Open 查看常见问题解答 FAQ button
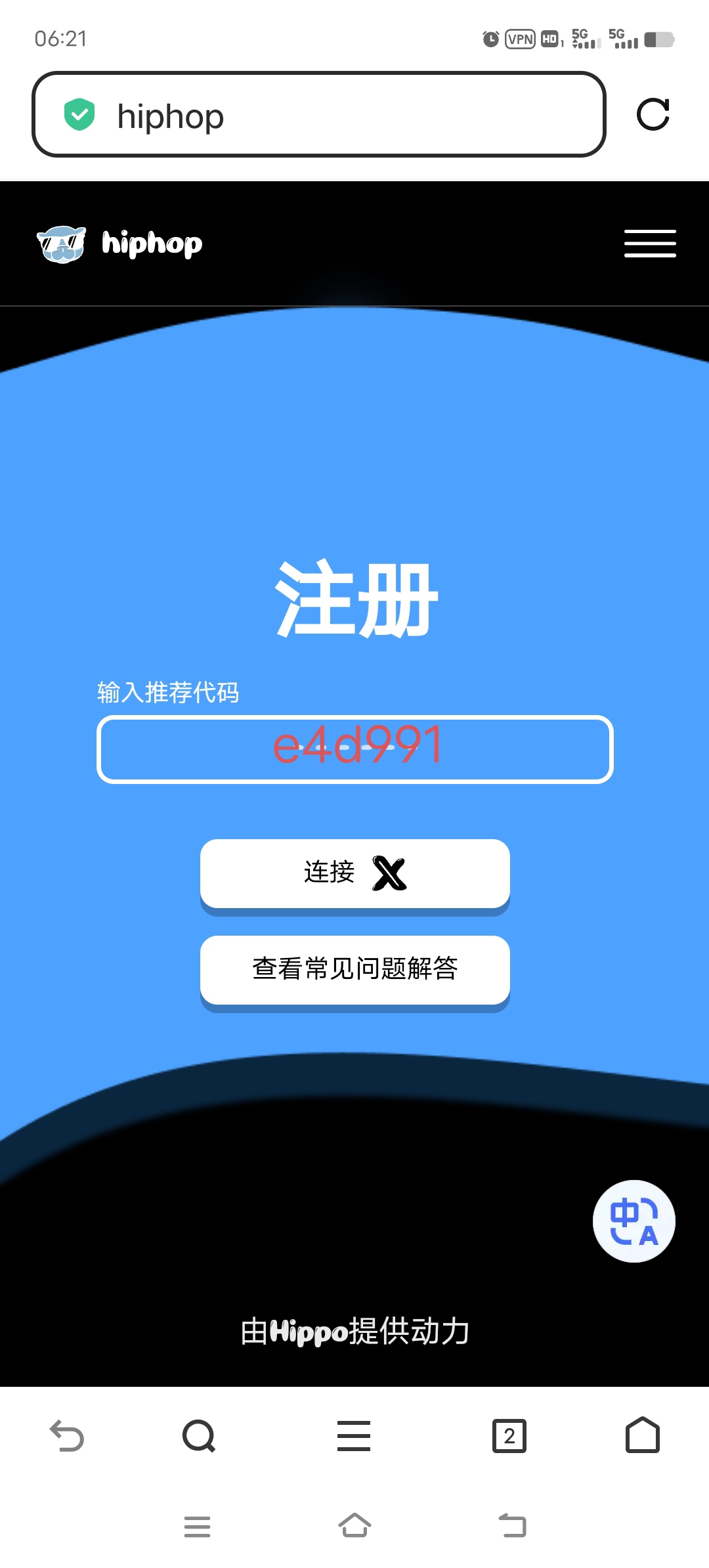 (x=355, y=970)
